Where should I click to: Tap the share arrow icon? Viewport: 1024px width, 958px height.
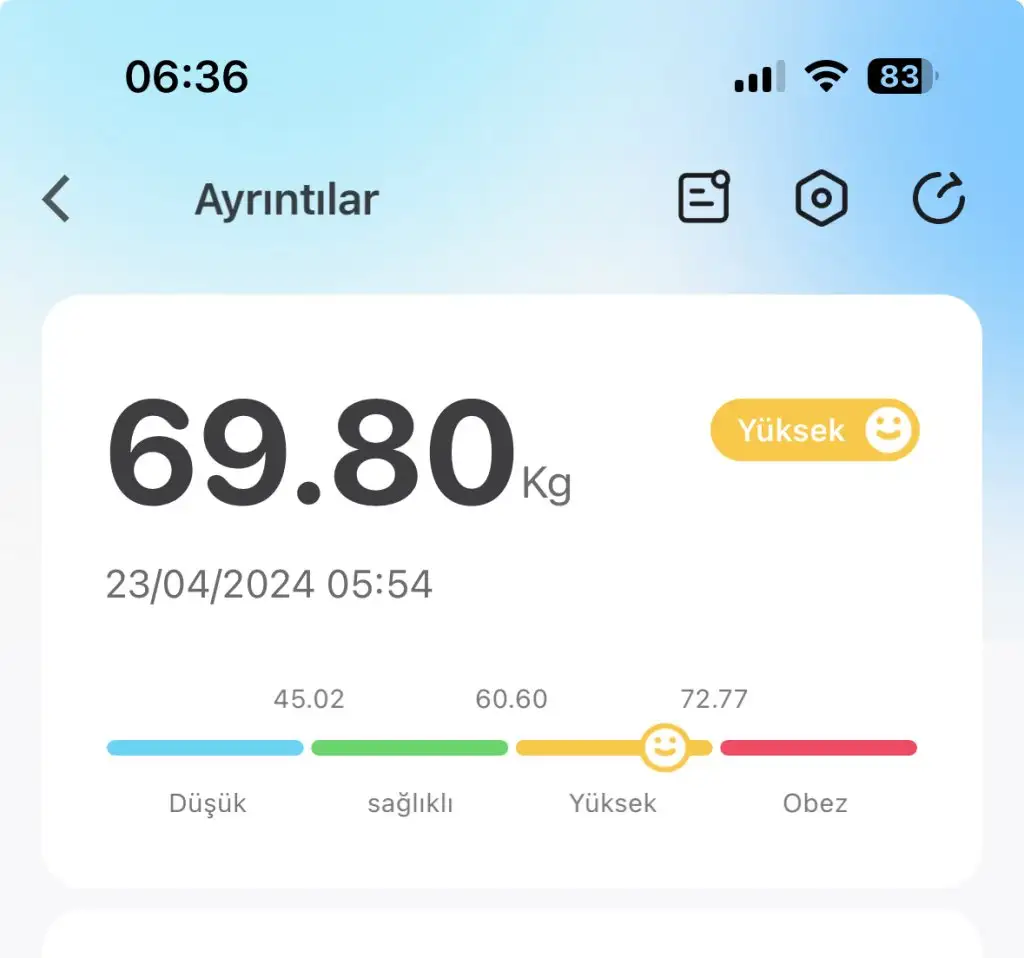(939, 198)
